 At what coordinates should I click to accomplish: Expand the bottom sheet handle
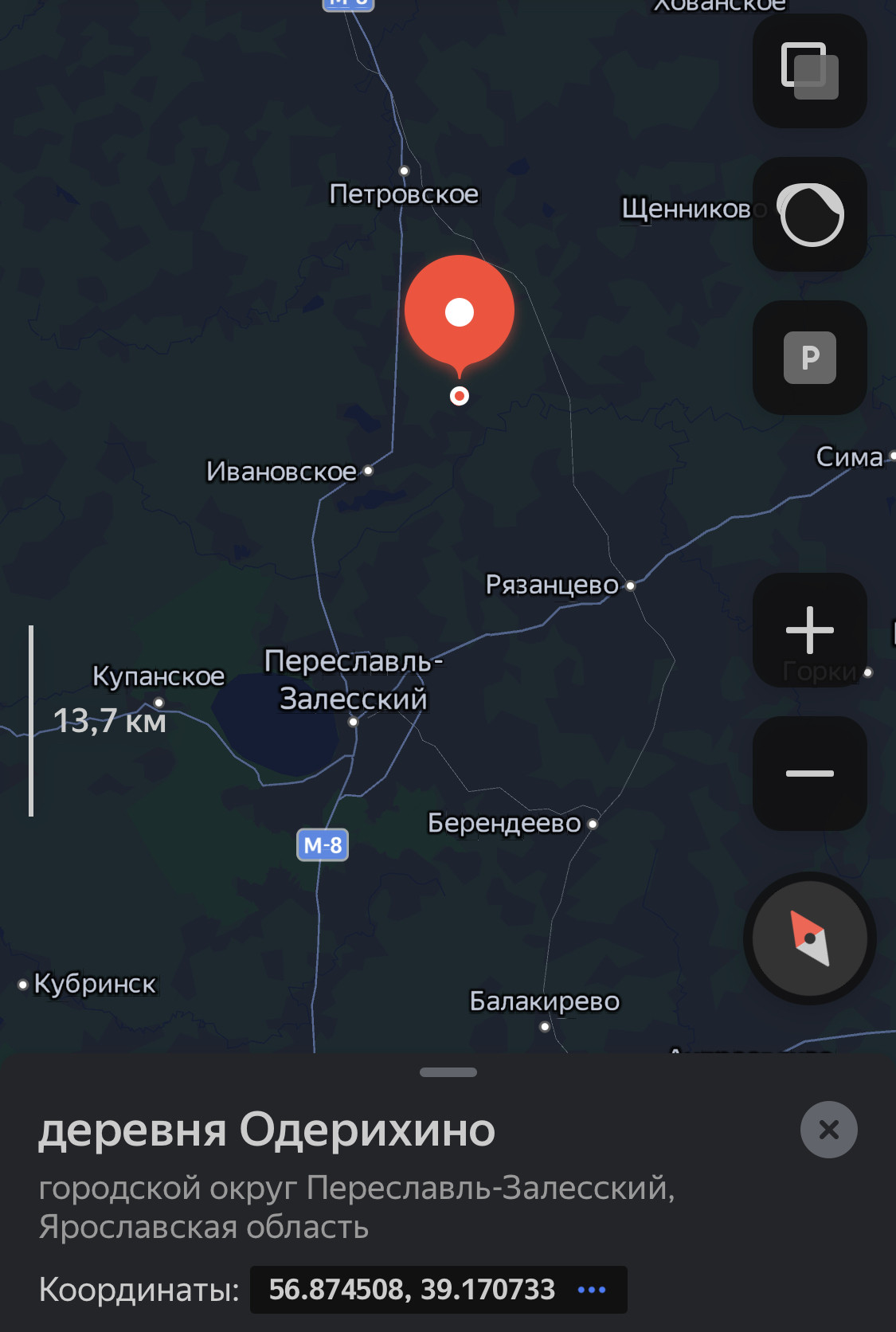pyautogui.click(x=448, y=1072)
